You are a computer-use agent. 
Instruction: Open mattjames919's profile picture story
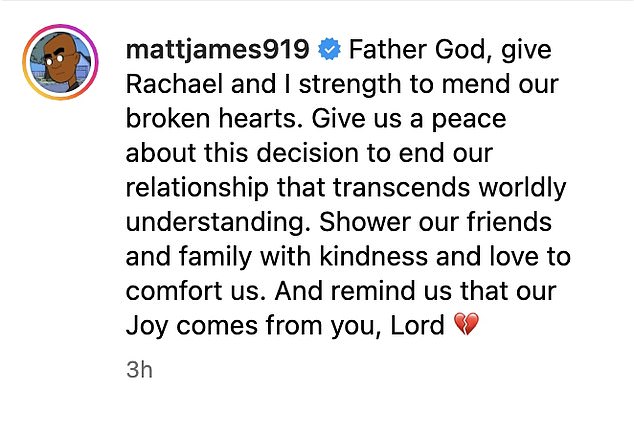[61, 66]
